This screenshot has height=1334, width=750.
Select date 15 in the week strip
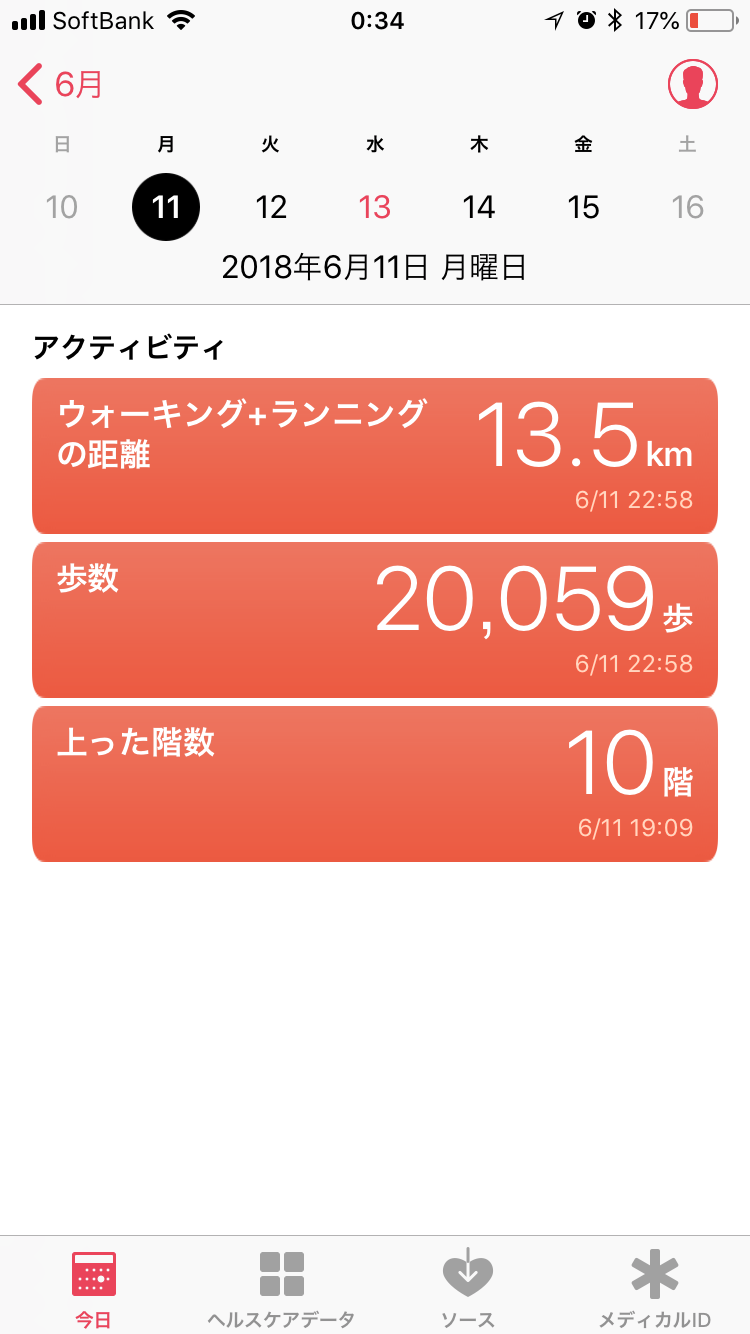click(583, 207)
